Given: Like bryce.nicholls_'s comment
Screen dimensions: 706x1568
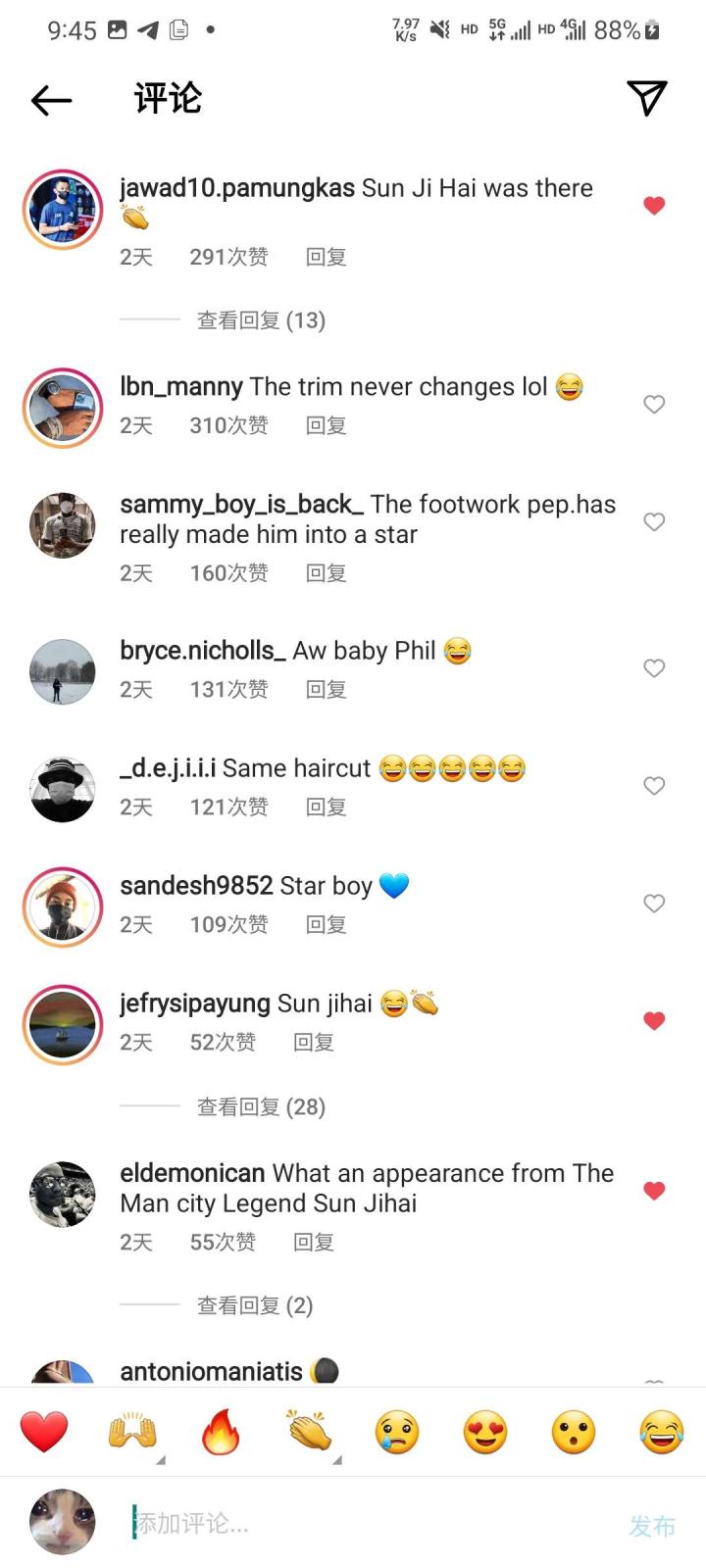Looking at the screenshot, I should [654, 668].
